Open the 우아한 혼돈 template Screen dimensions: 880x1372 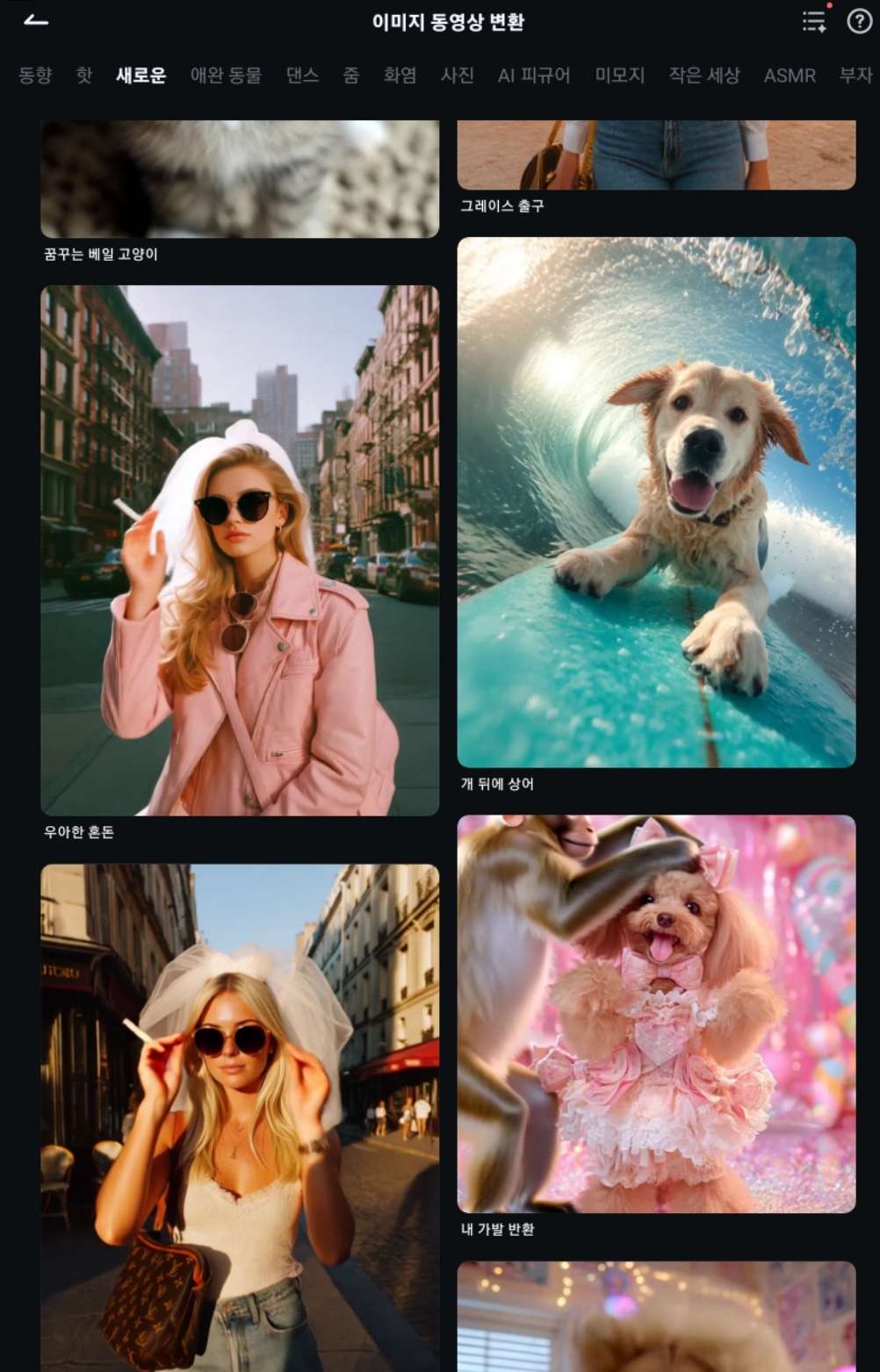click(240, 550)
